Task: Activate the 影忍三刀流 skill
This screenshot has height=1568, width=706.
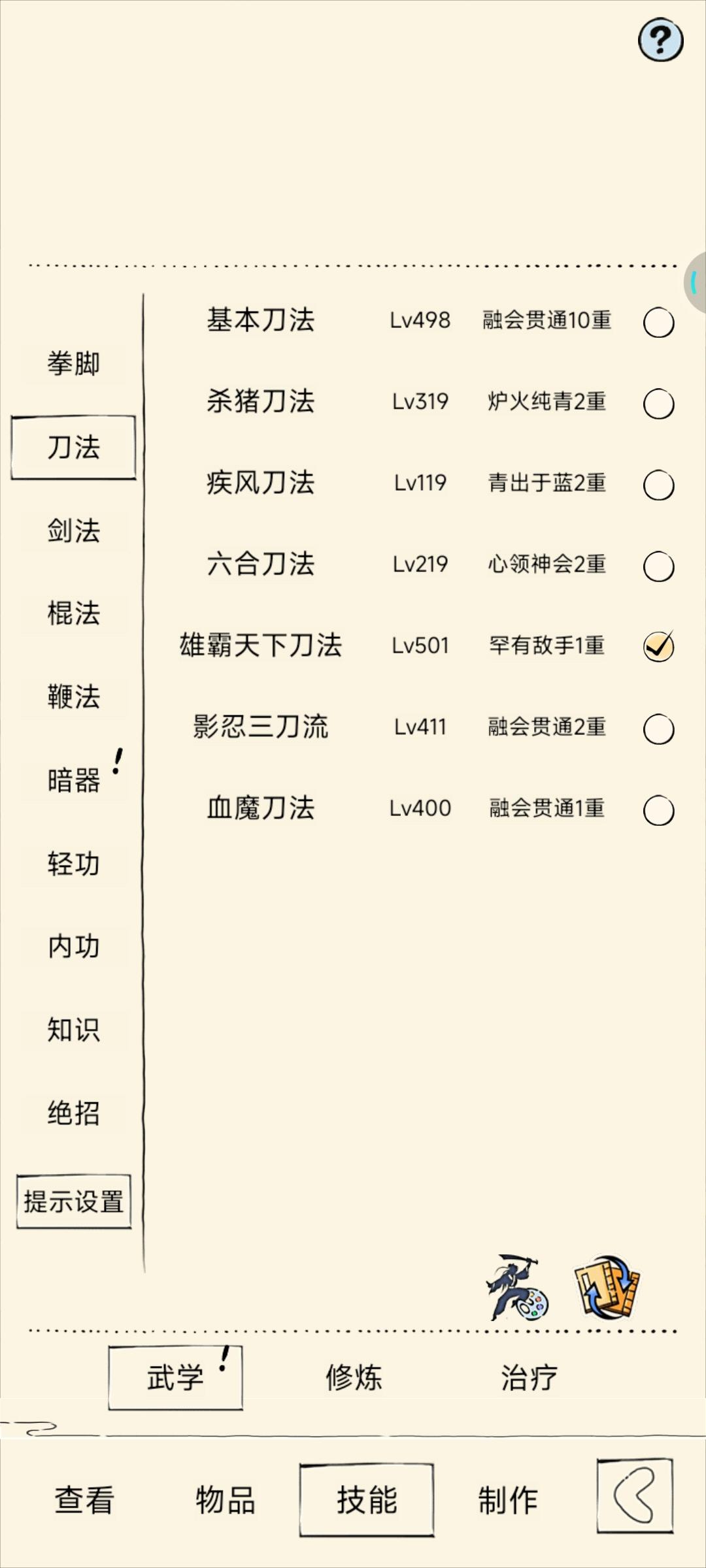Action: pyautogui.click(x=658, y=727)
